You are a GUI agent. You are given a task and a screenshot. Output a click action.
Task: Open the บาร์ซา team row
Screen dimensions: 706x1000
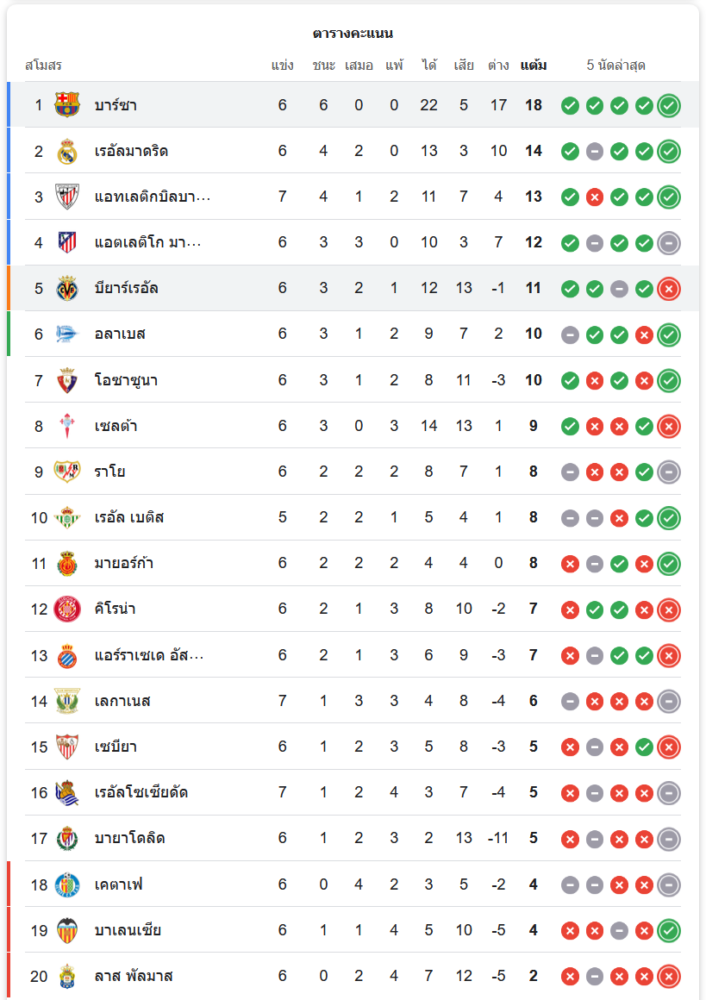[x=115, y=105]
